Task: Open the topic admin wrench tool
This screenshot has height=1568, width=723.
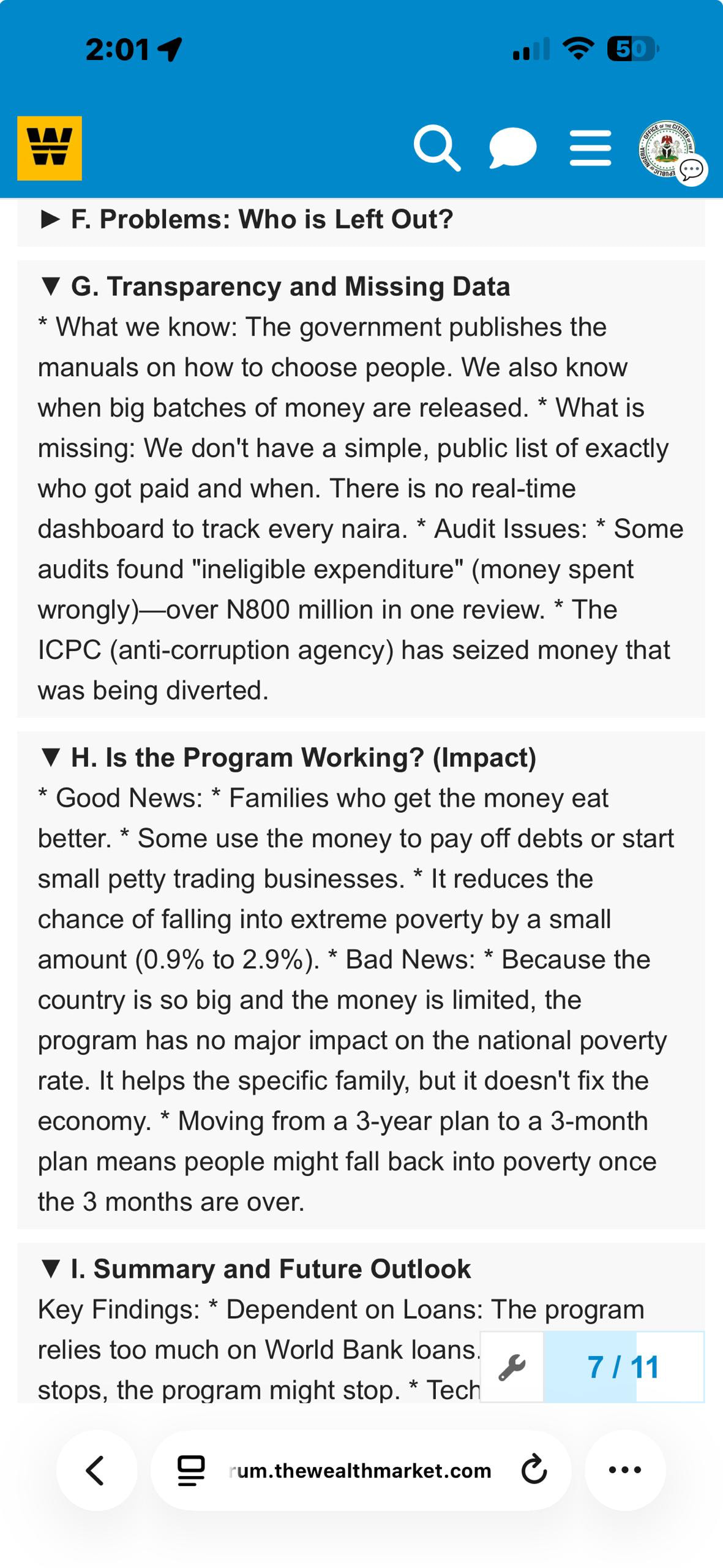Action: pos(512,1367)
